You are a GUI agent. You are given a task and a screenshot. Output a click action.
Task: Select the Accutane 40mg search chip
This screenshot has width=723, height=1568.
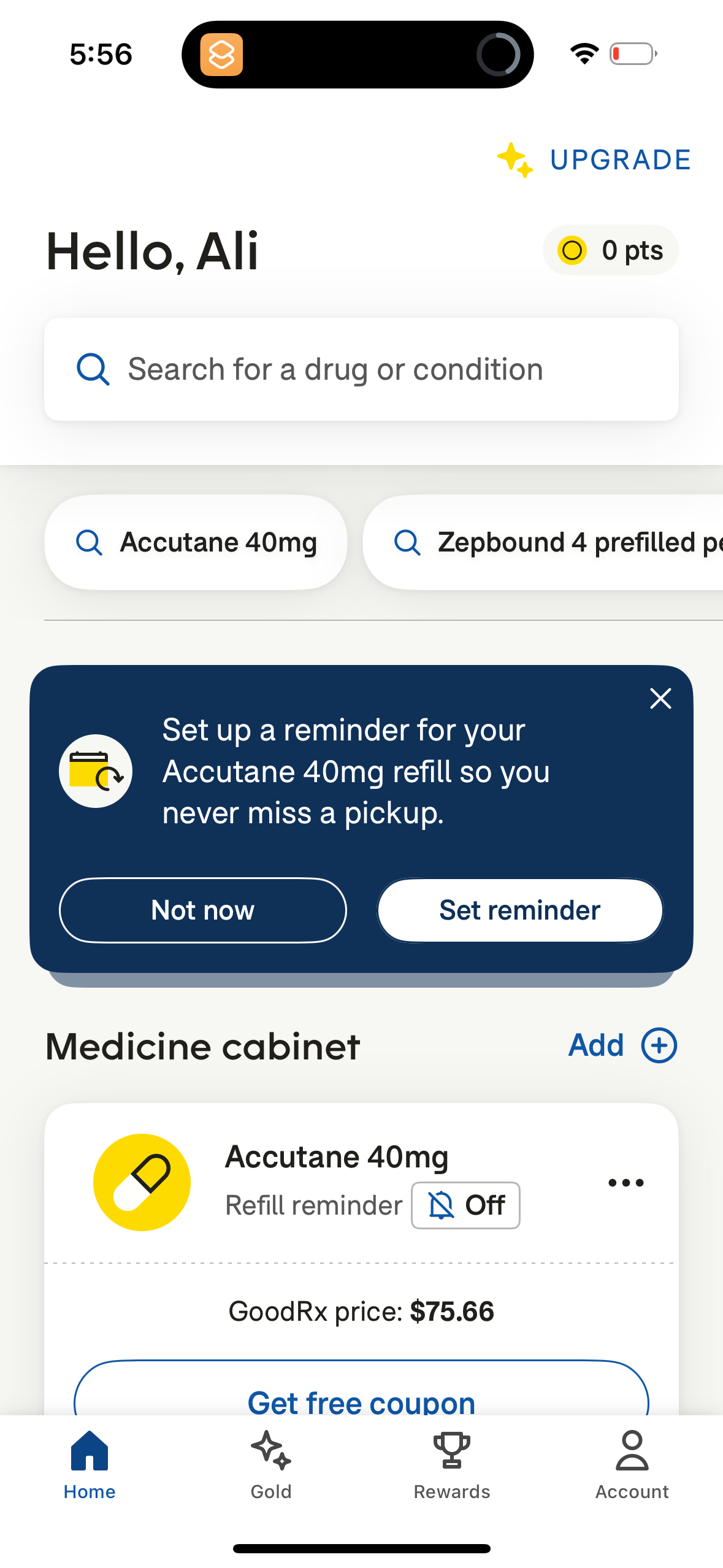(x=195, y=542)
